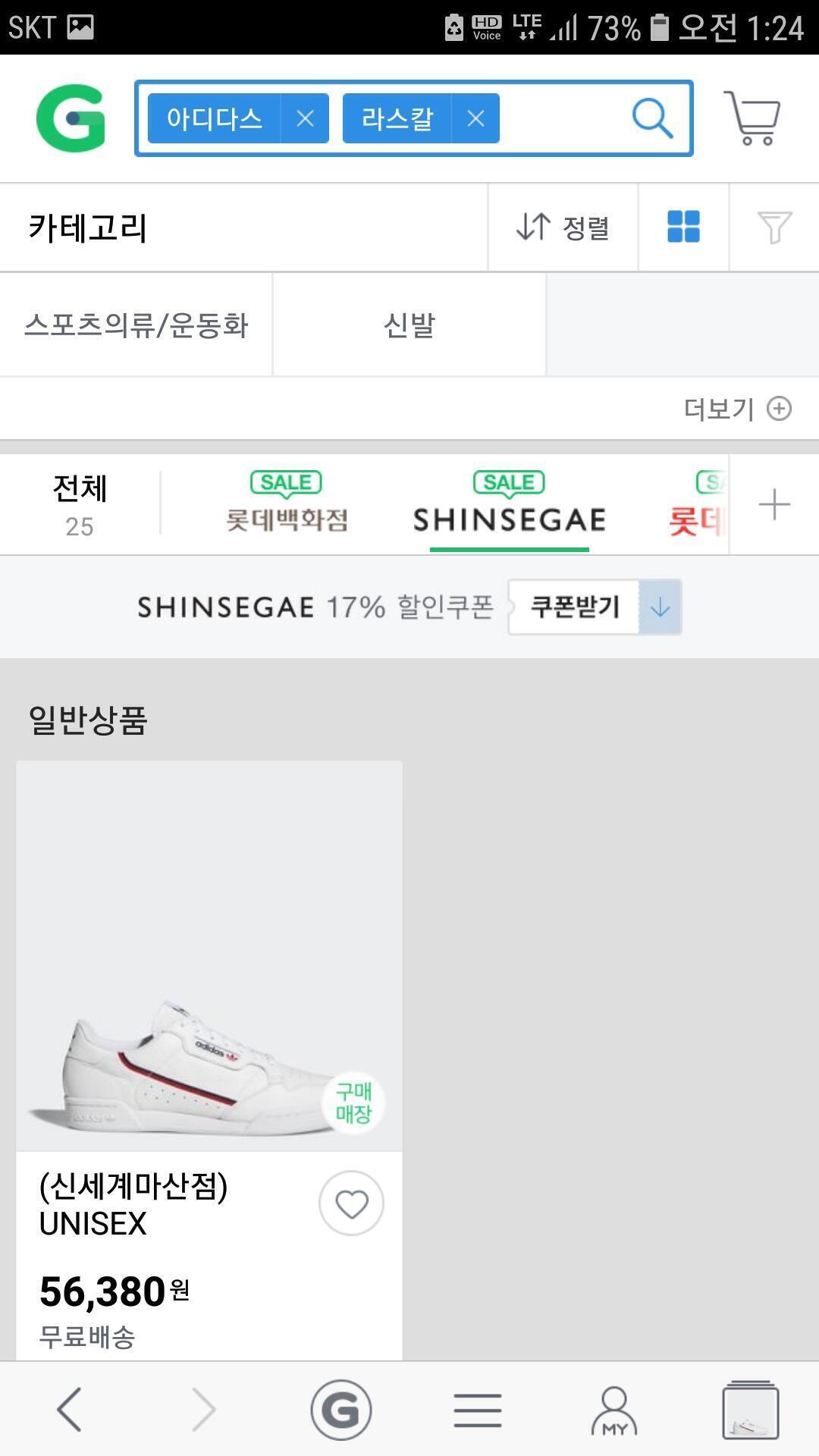
Task: Switch to the 롯데백화점 tab
Action: click(x=287, y=504)
